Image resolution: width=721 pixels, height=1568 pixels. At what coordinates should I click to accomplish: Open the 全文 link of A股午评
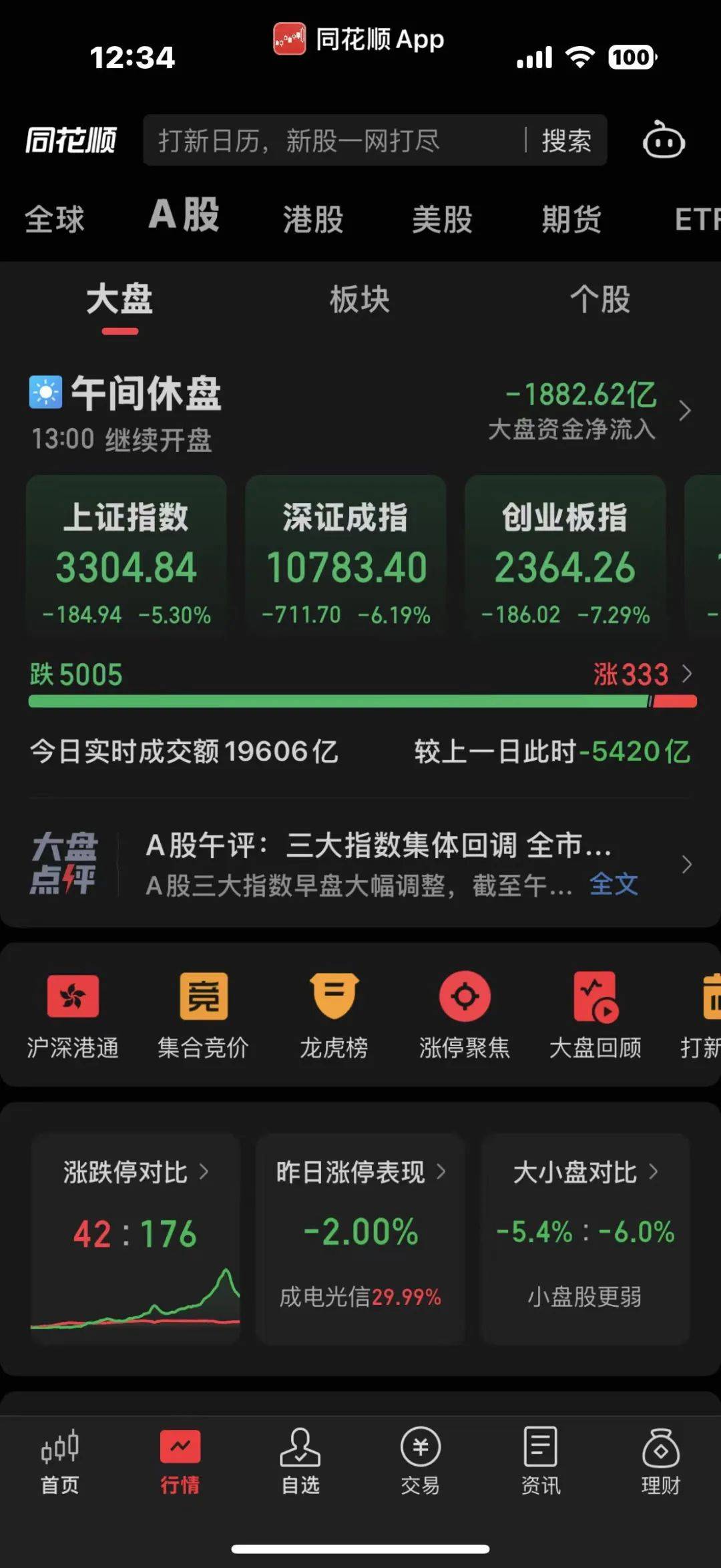click(x=614, y=885)
